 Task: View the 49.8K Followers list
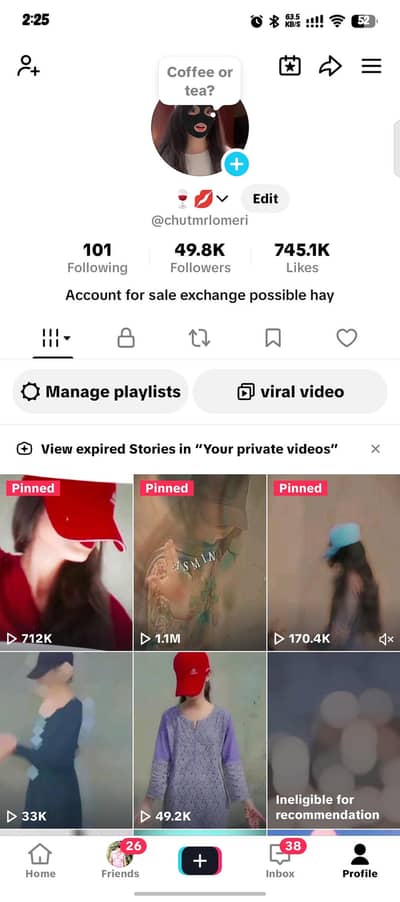200,258
